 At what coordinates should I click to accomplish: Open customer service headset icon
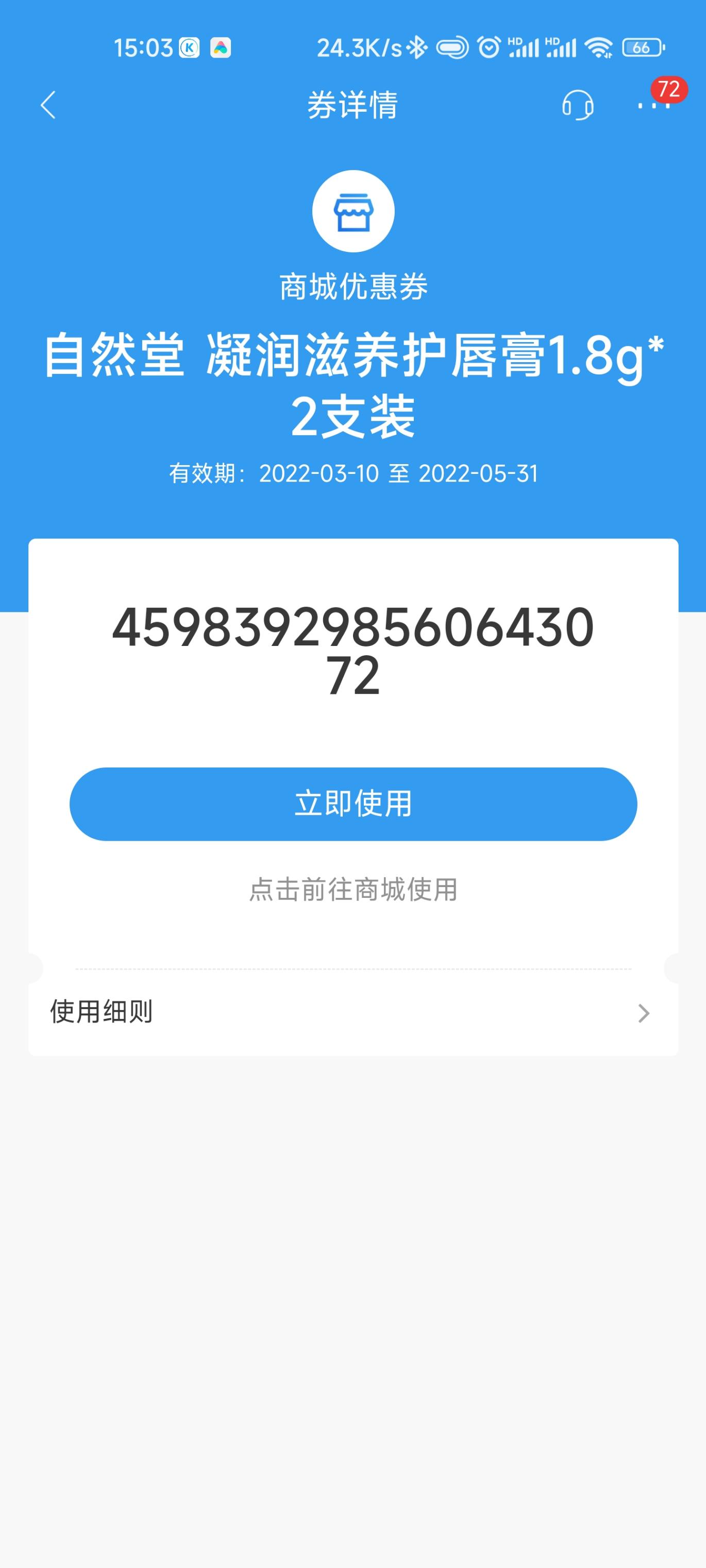[577, 105]
